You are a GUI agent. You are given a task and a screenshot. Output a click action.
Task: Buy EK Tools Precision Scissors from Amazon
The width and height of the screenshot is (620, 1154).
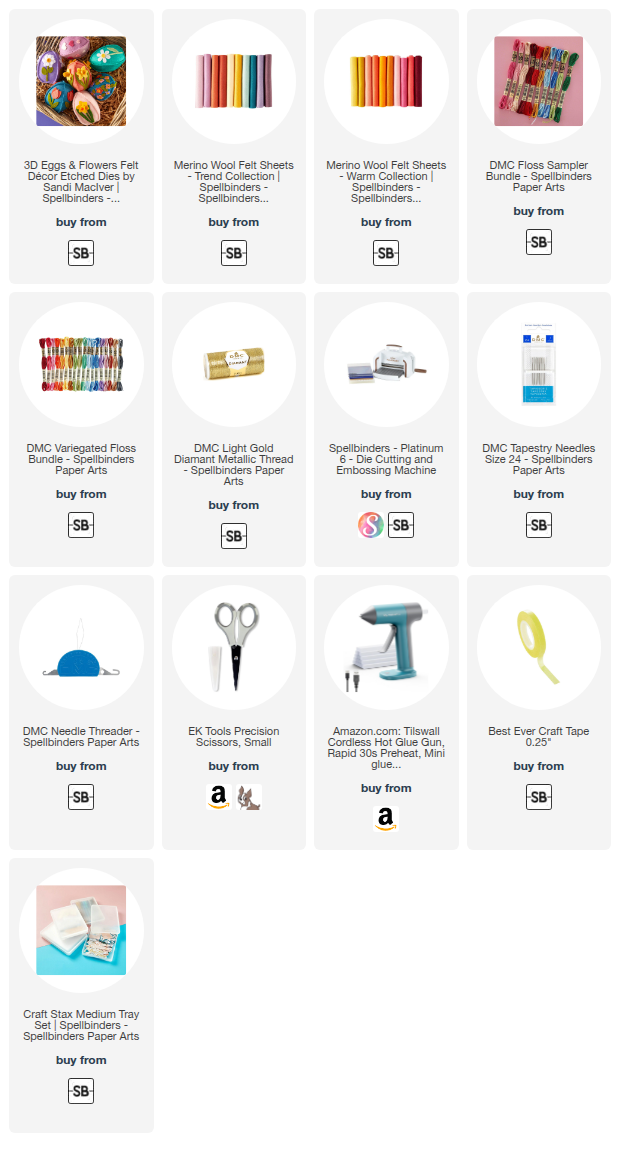point(219,797)
